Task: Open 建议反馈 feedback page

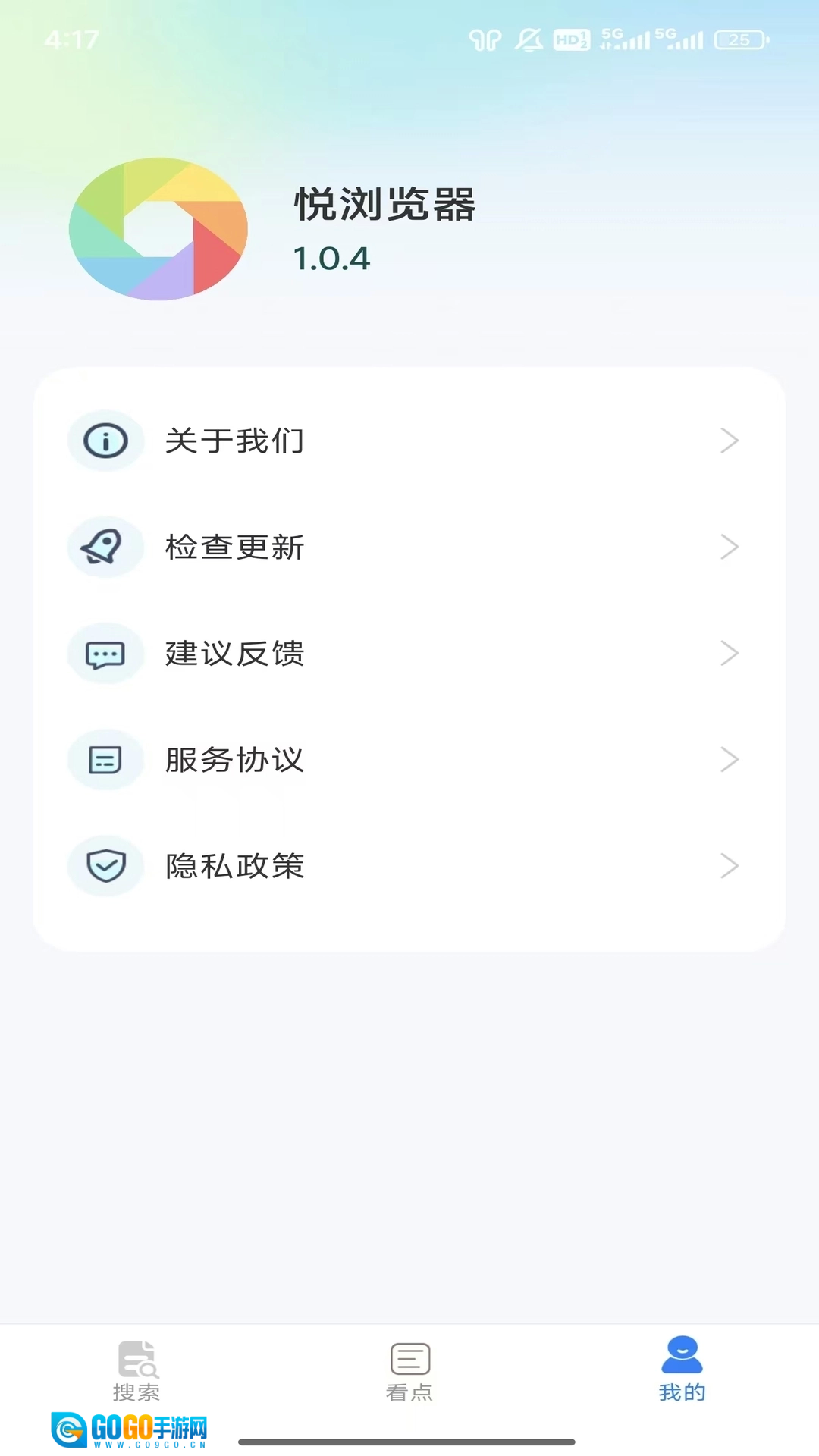Action: (x=409, y=653)
